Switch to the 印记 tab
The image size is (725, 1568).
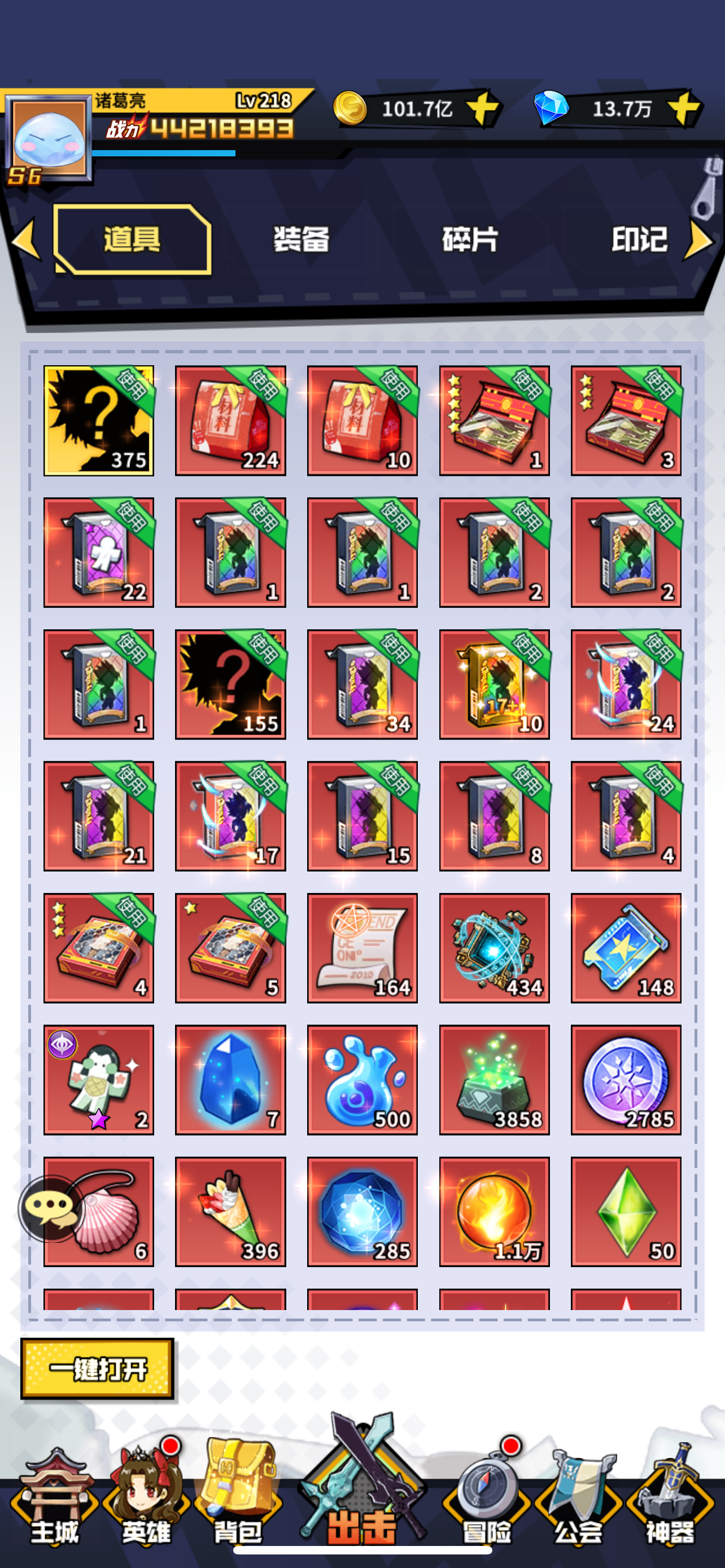click(x=639, y=239)
